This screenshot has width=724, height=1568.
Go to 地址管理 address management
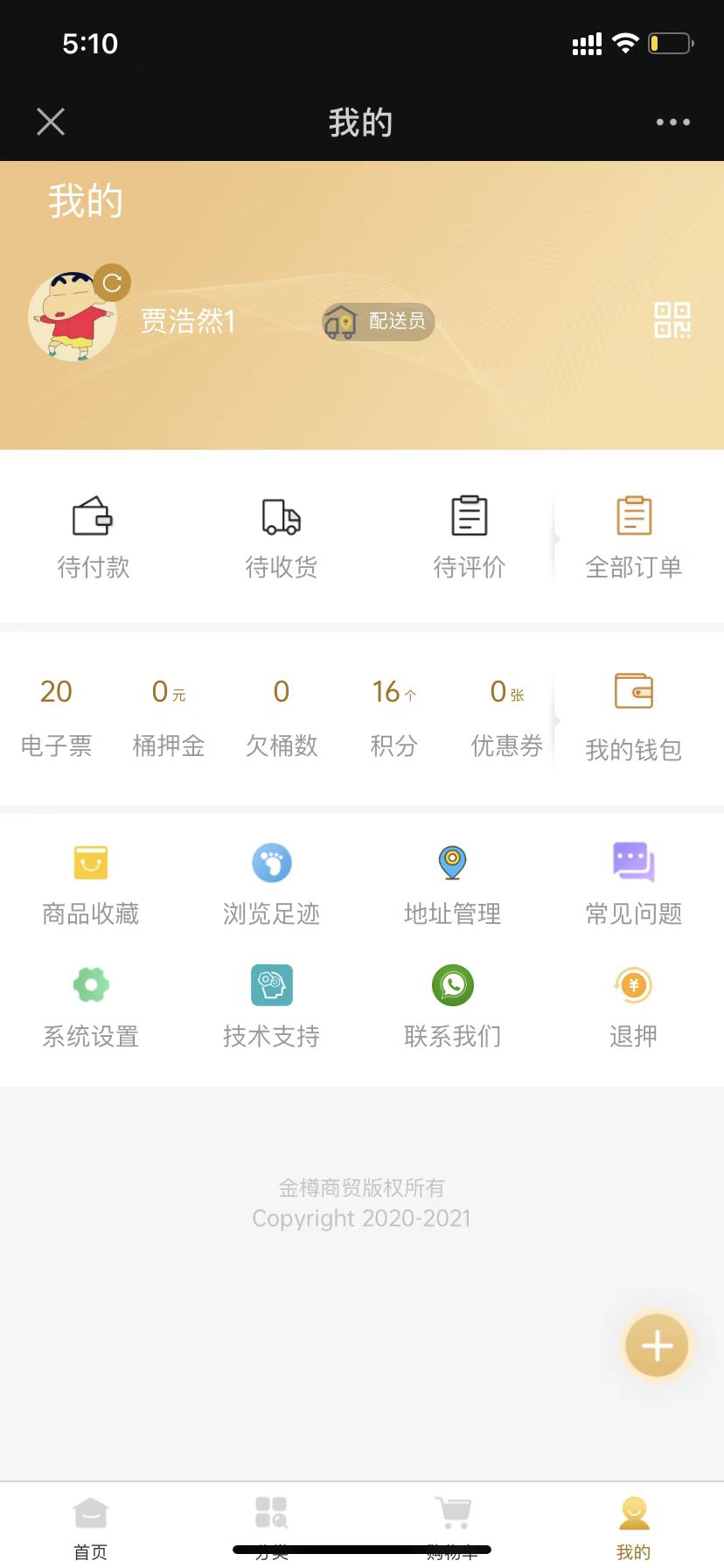pyautogui.click(x=452, y=884)
